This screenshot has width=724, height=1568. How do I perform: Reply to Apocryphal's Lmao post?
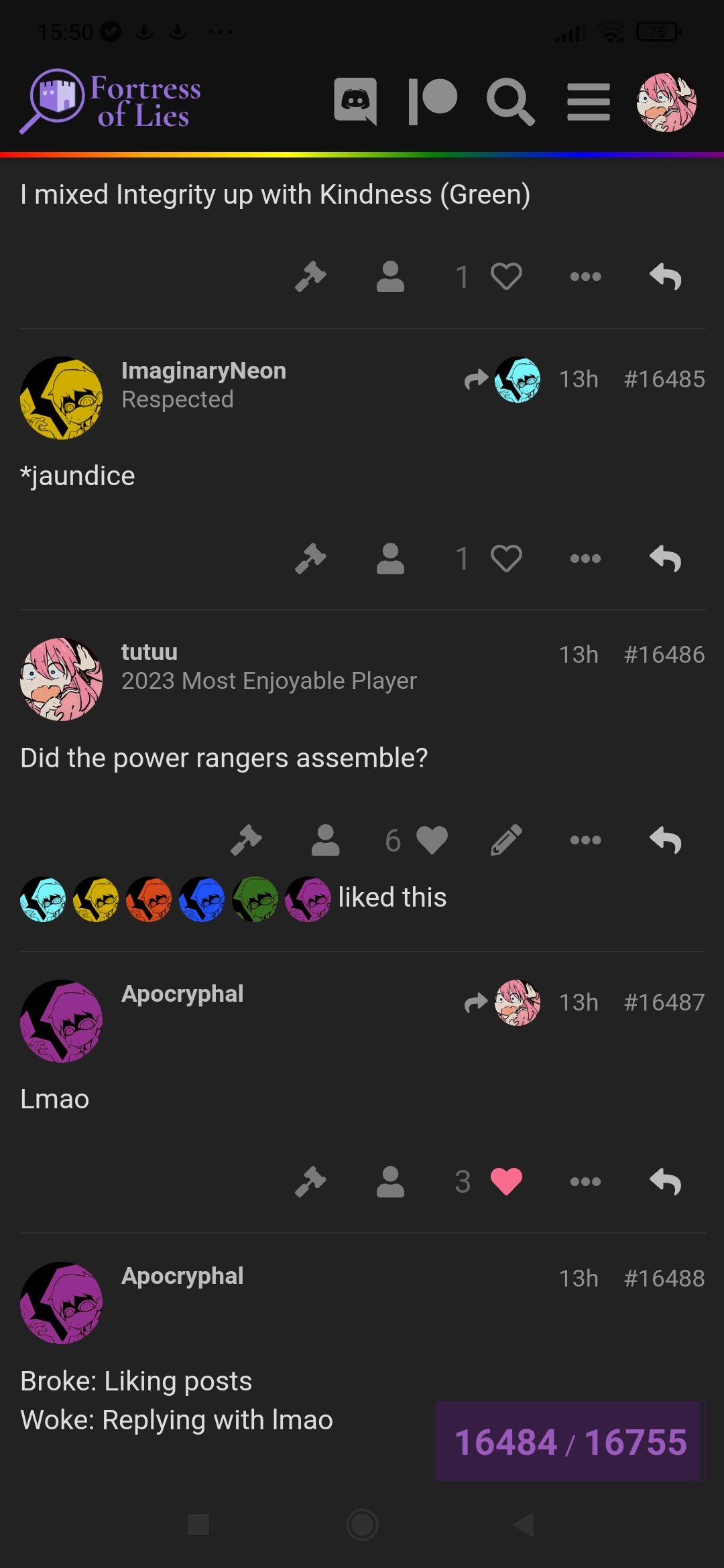pos(666,1182)
